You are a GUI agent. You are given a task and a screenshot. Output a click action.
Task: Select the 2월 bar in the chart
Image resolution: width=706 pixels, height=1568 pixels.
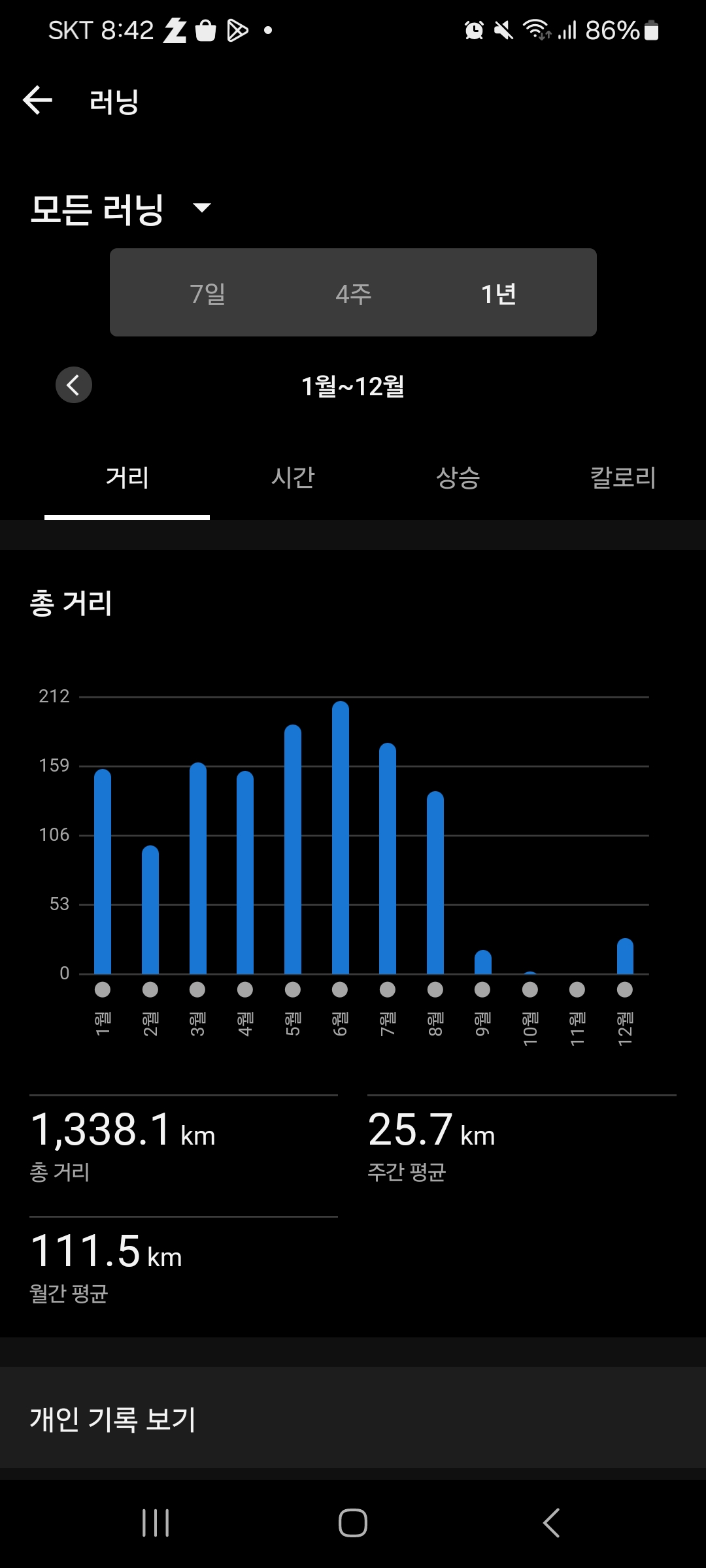pyautogui.click(x=150, y=909)
